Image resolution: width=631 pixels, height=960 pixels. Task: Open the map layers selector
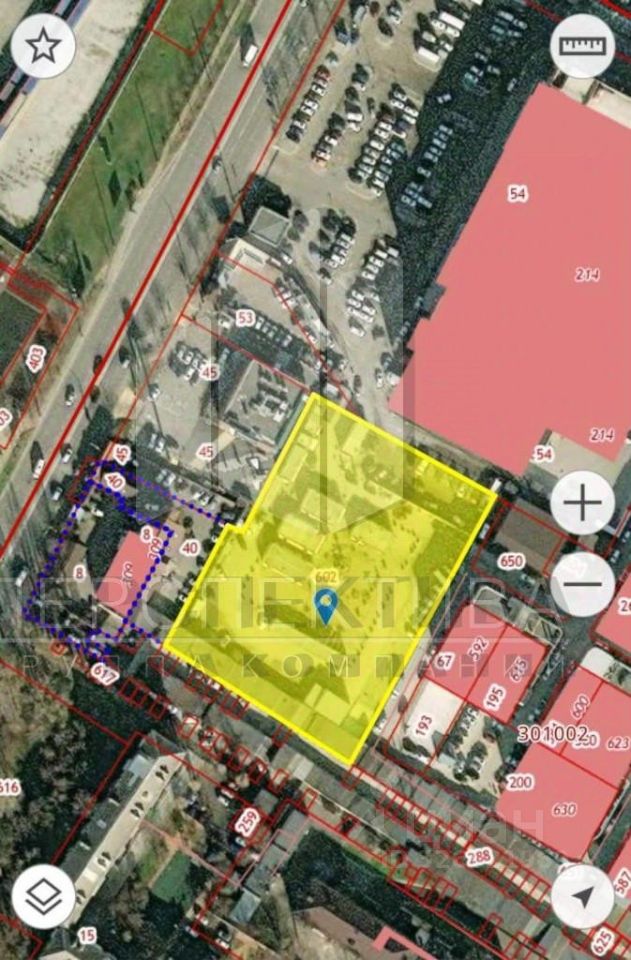click(x=44, y=895)
